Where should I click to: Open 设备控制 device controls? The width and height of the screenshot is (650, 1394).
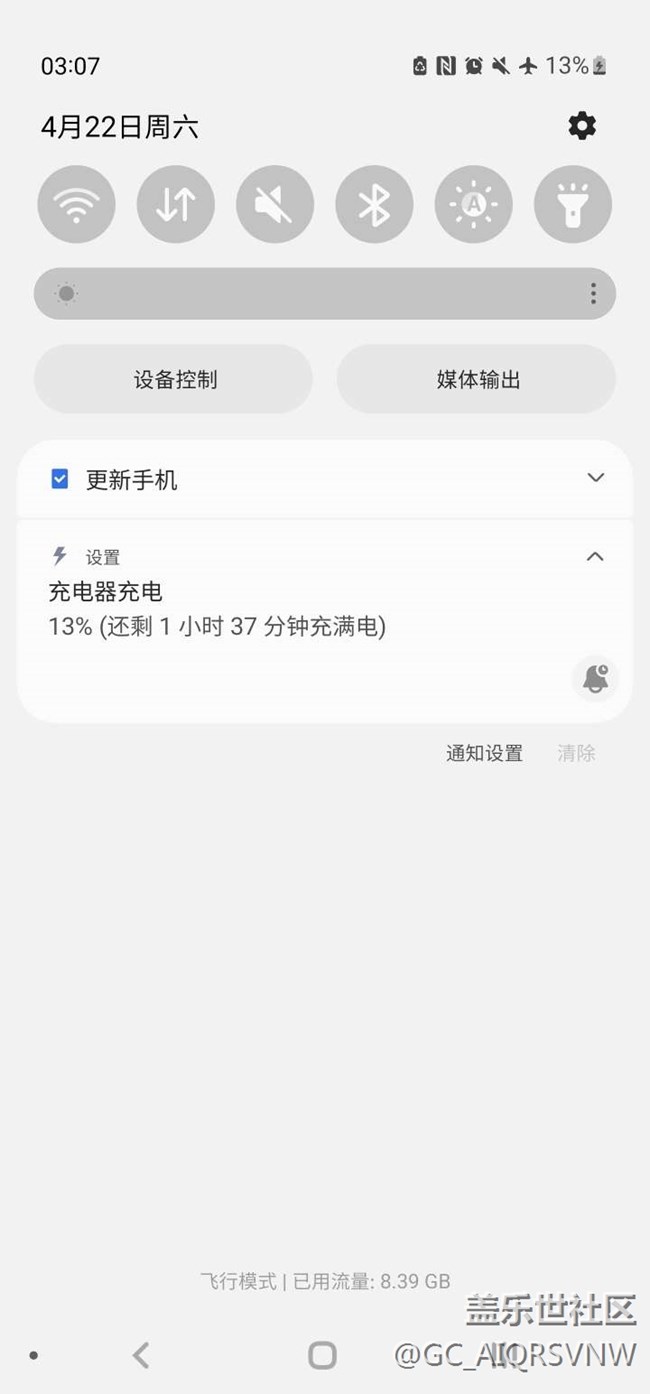click(x=174, y=380)
